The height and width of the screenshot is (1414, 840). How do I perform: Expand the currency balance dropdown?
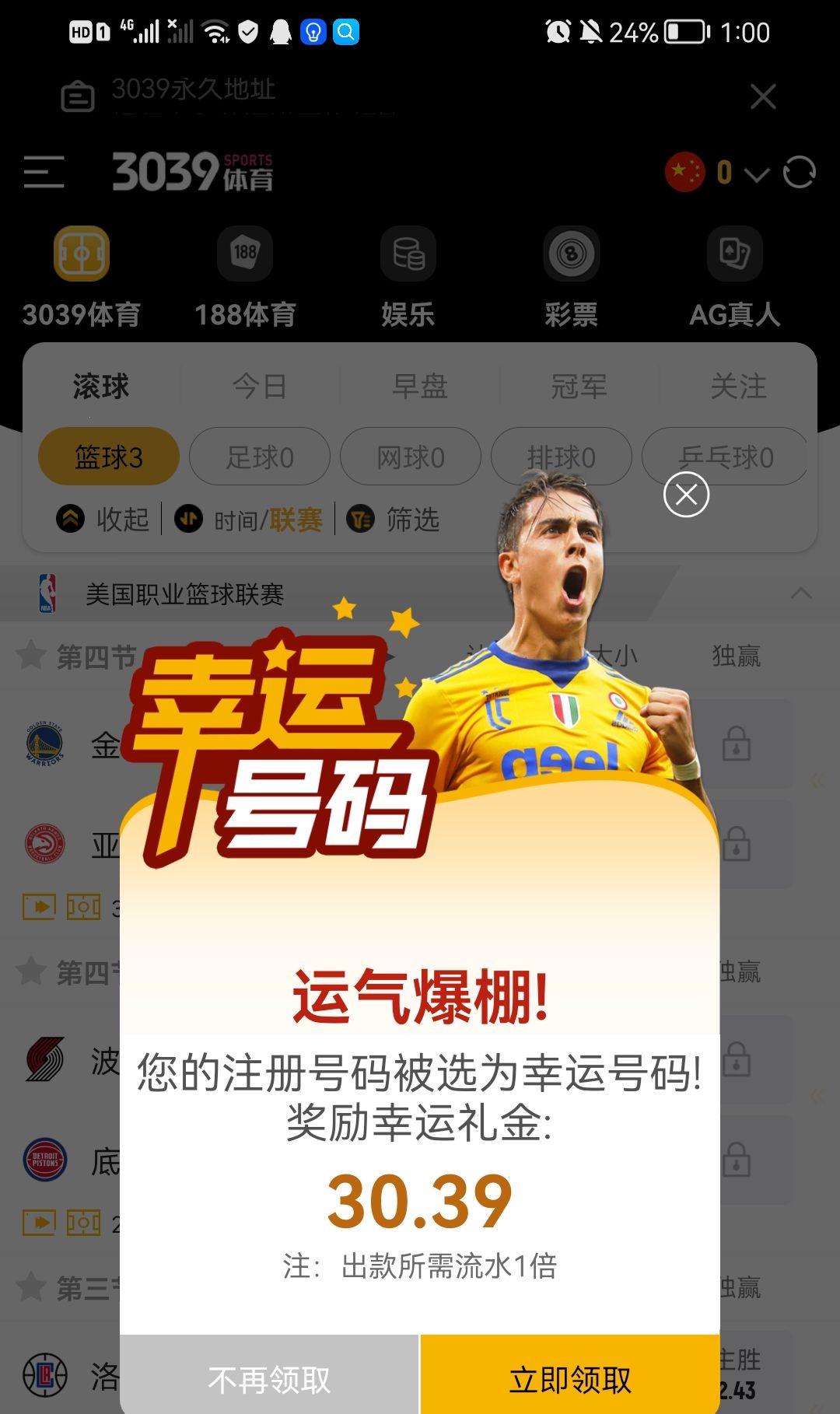tap(756, 173)
